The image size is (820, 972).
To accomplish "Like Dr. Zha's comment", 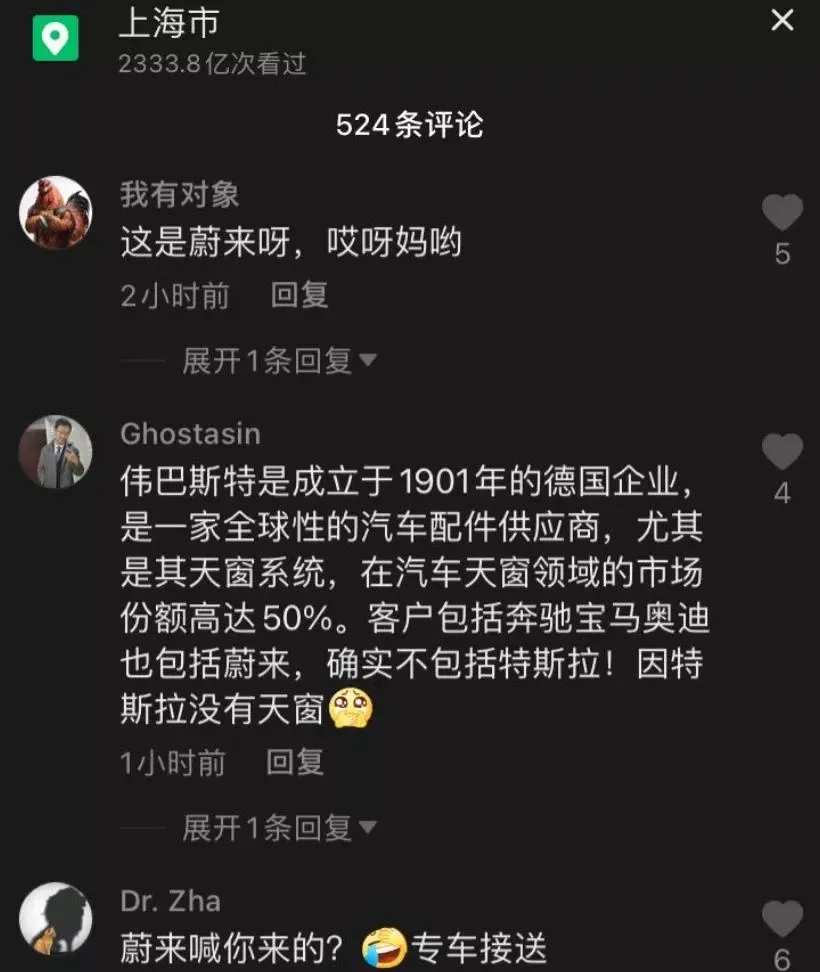I will (x=782, y=918).
